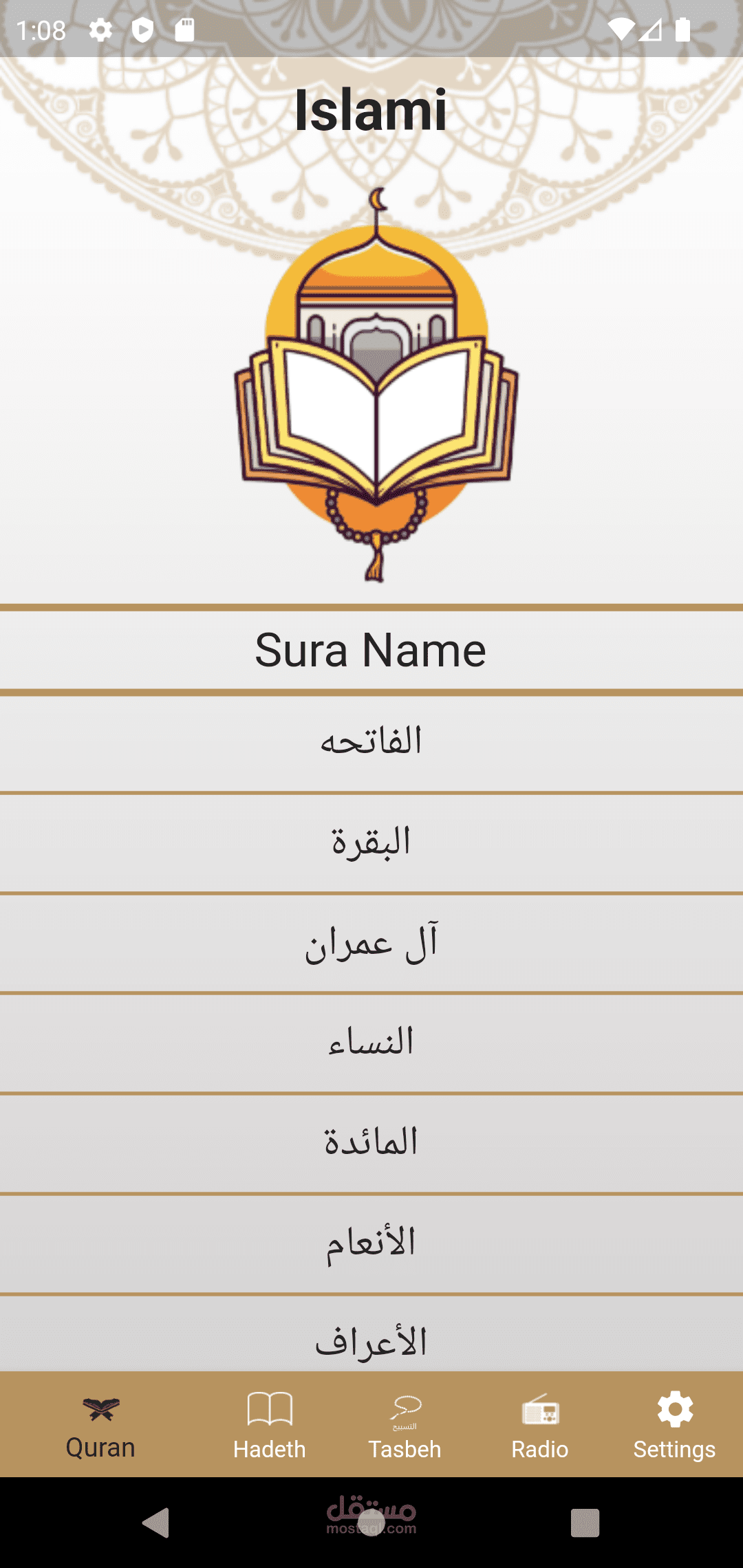Screen dimensions: 743x1568
Task: Open sura الأنعام
Action: pos(371,1243)
